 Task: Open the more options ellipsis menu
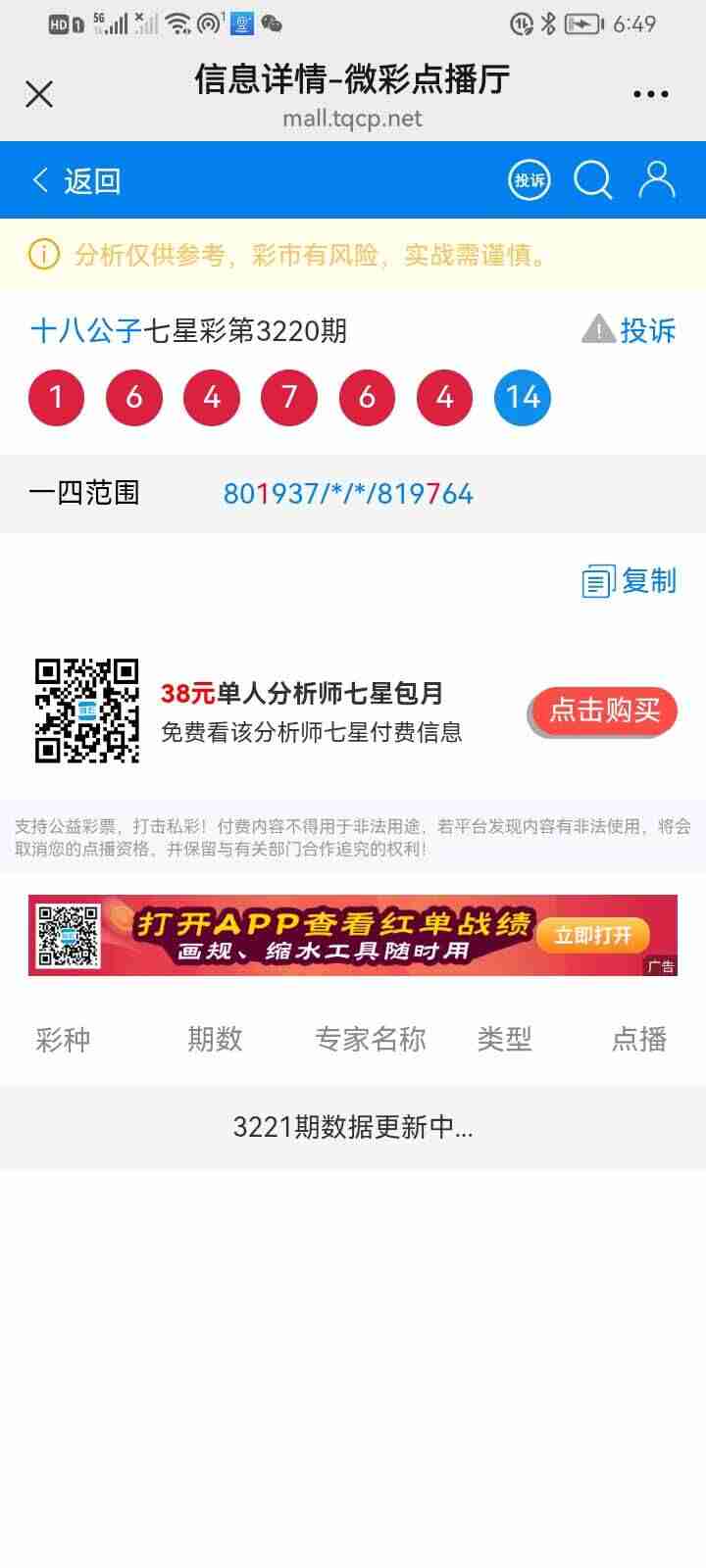pyautogui.click(x=651, y=93)
